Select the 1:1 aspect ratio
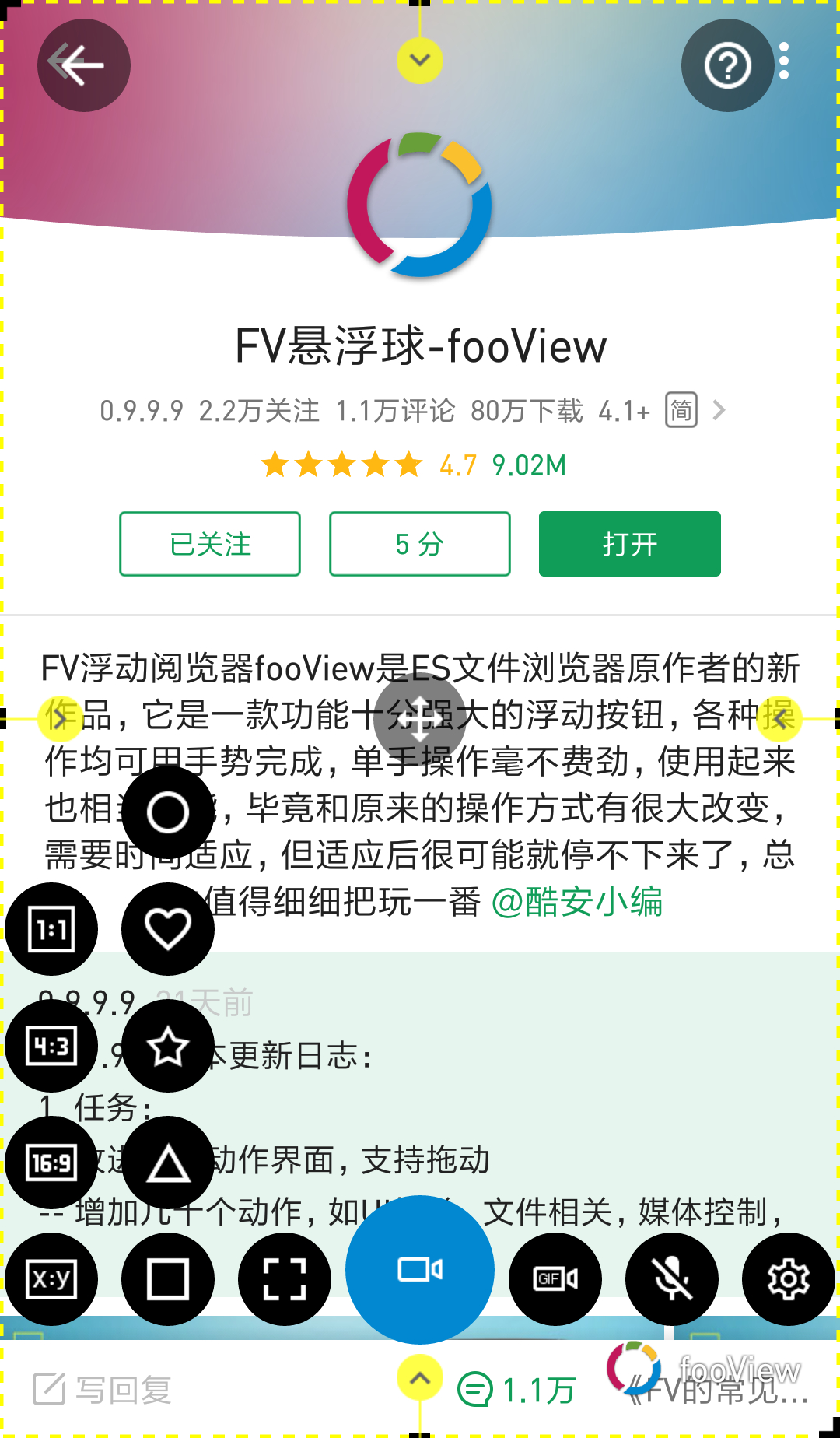Image resolution: width=840 pixels, height=1438 pixels. 51,929
